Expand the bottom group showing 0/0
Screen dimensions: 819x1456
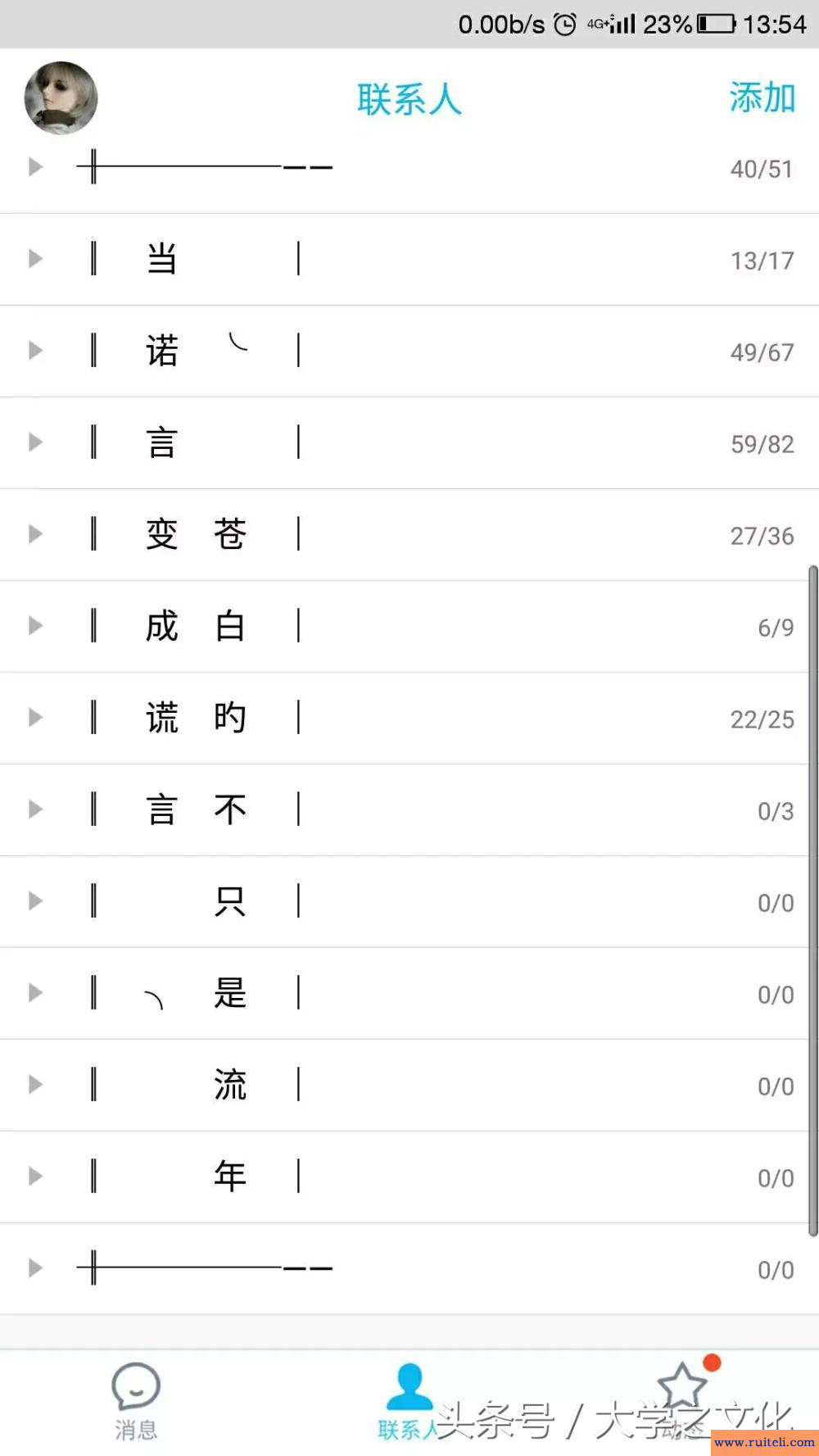[34, 1268]
